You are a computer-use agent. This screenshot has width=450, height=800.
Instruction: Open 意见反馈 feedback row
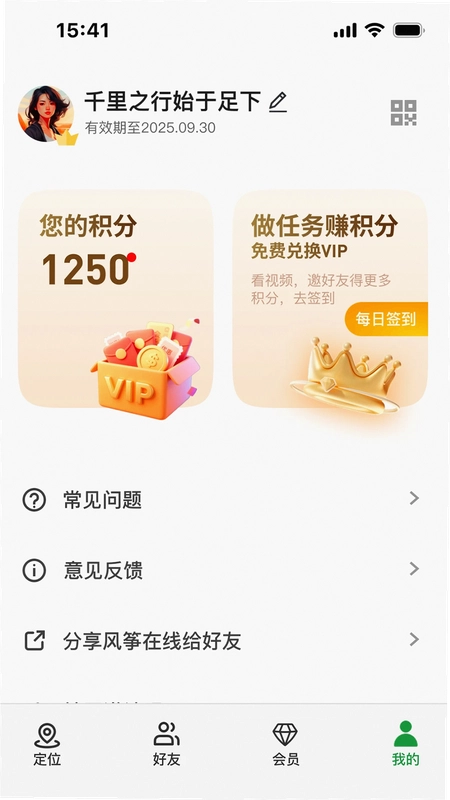[225, 570]
